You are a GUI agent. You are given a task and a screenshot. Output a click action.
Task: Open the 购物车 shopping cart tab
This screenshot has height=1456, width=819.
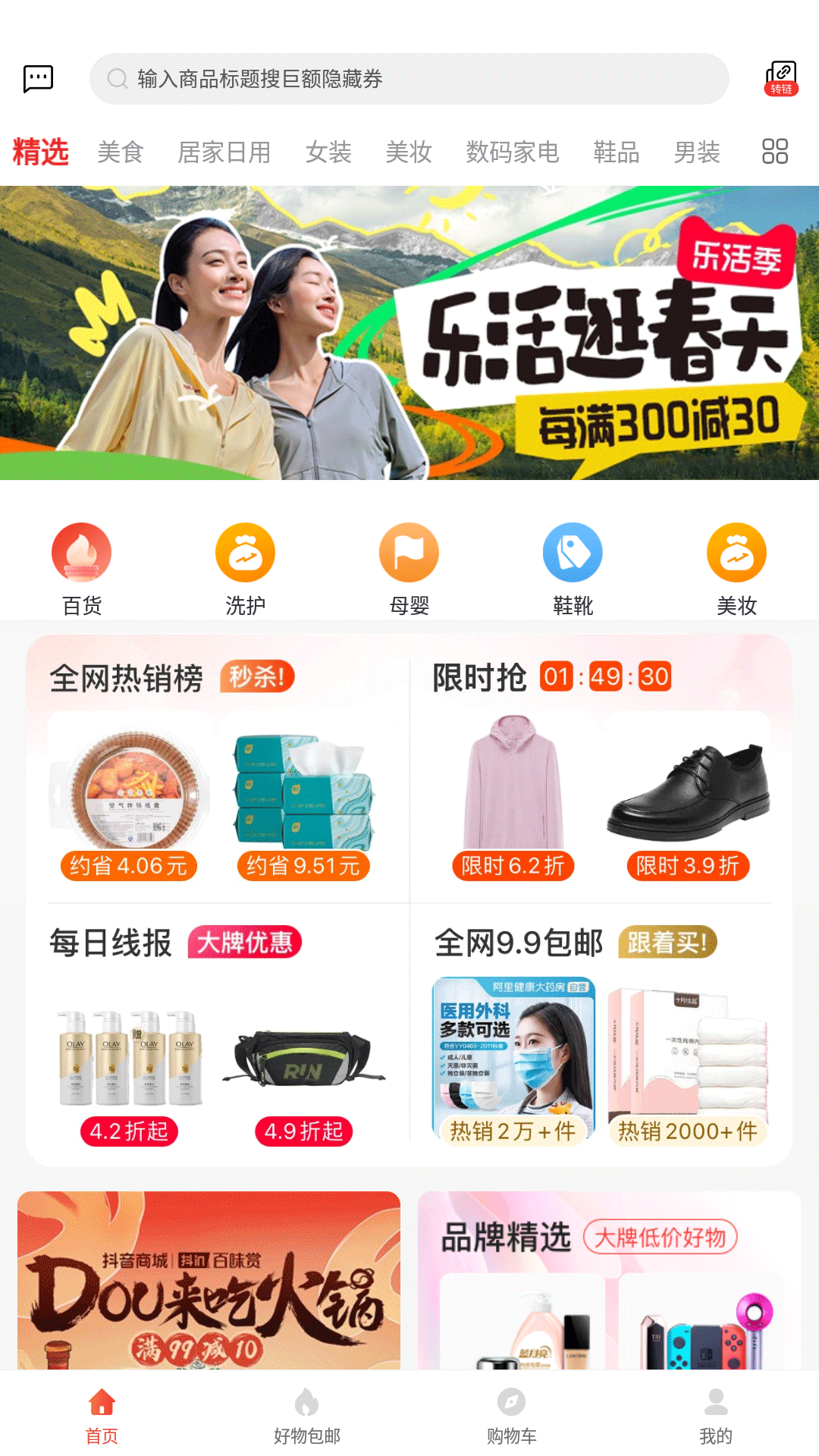tap(512, 1415)
